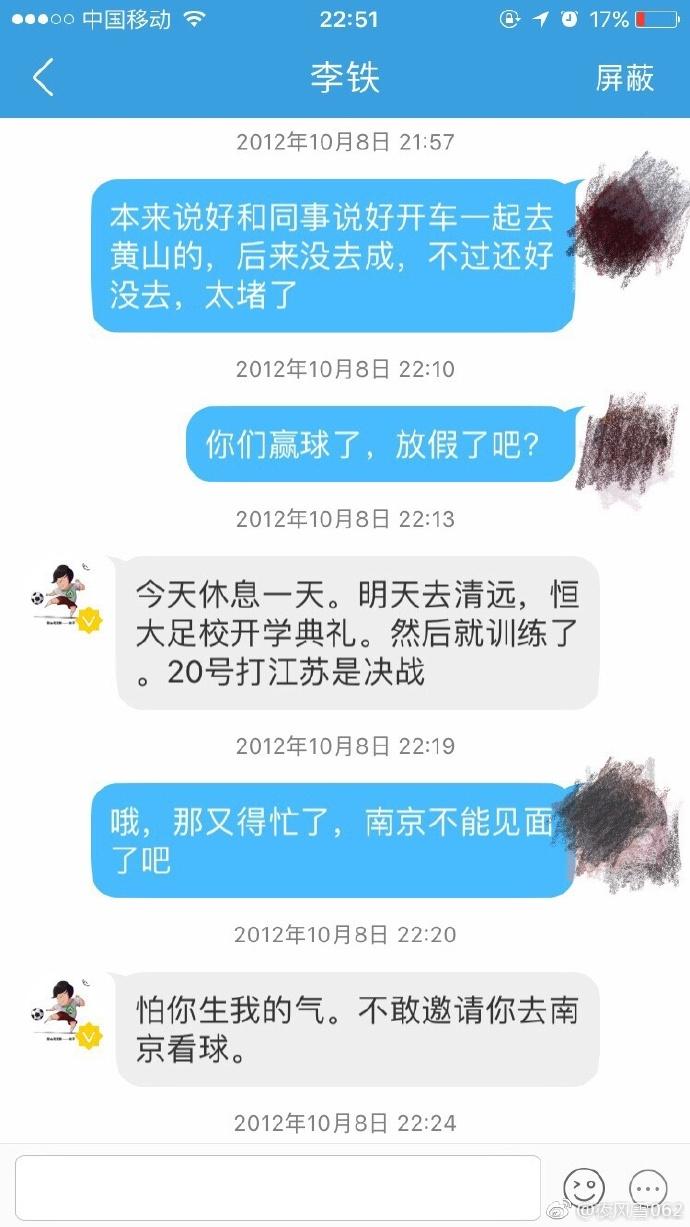Open the emoji picker
Image resolution: width=690 pixels, height=1227 pixels.
click(x=584, y=1188)
